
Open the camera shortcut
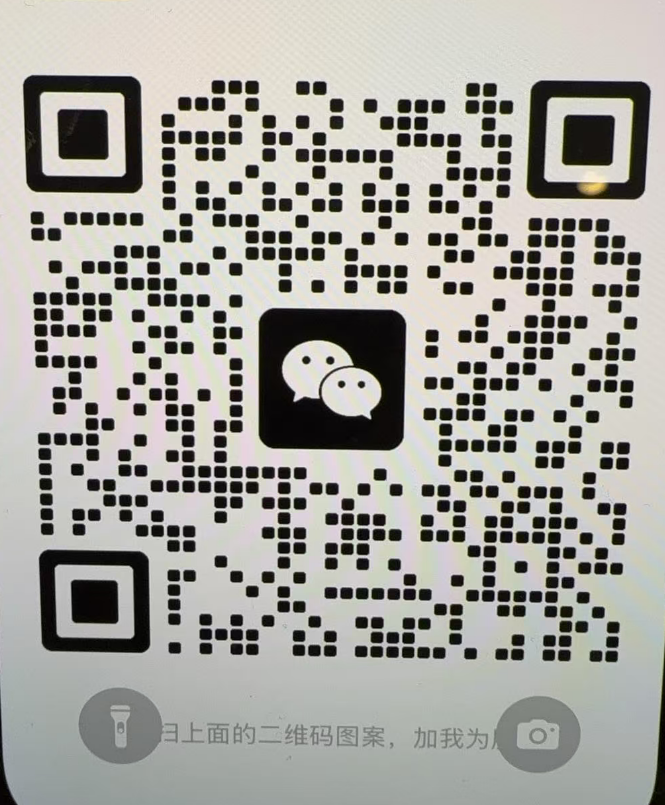(x=538, y=737)
